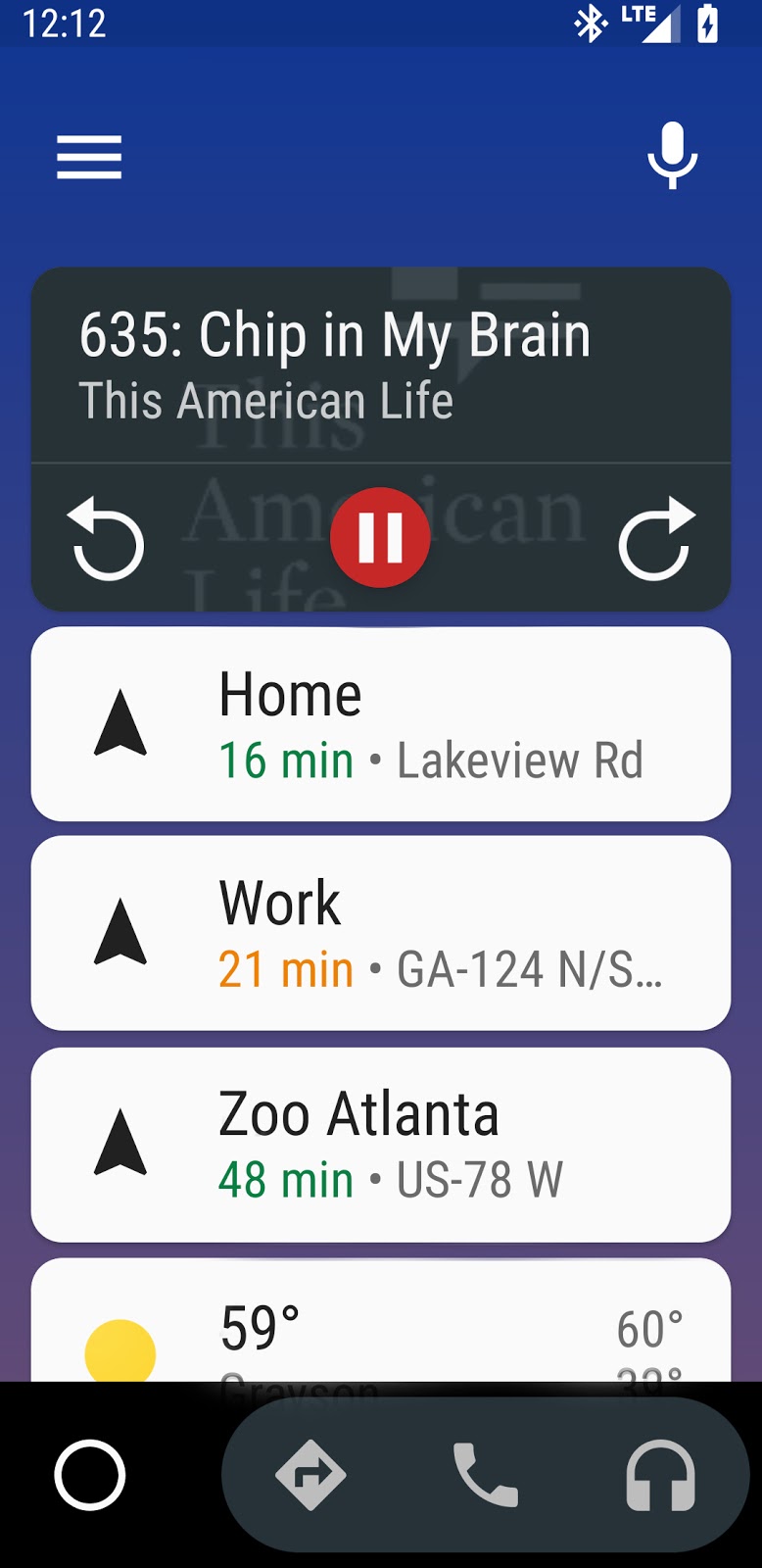Rewind the podcast playback
The width and height of the screenshot is (762, 1568).
[x=108, y=539]
